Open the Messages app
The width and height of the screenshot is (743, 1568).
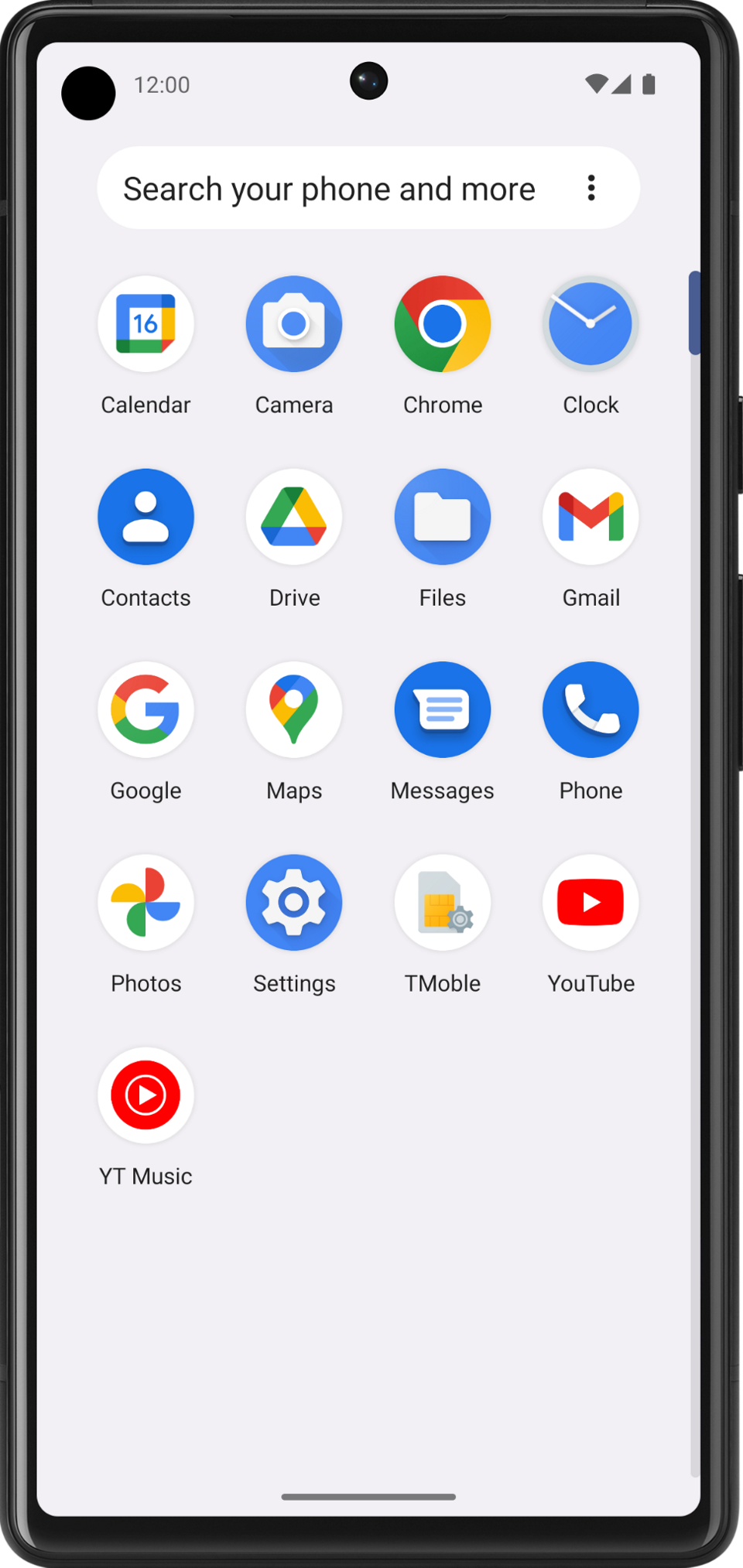click(442, 709)
